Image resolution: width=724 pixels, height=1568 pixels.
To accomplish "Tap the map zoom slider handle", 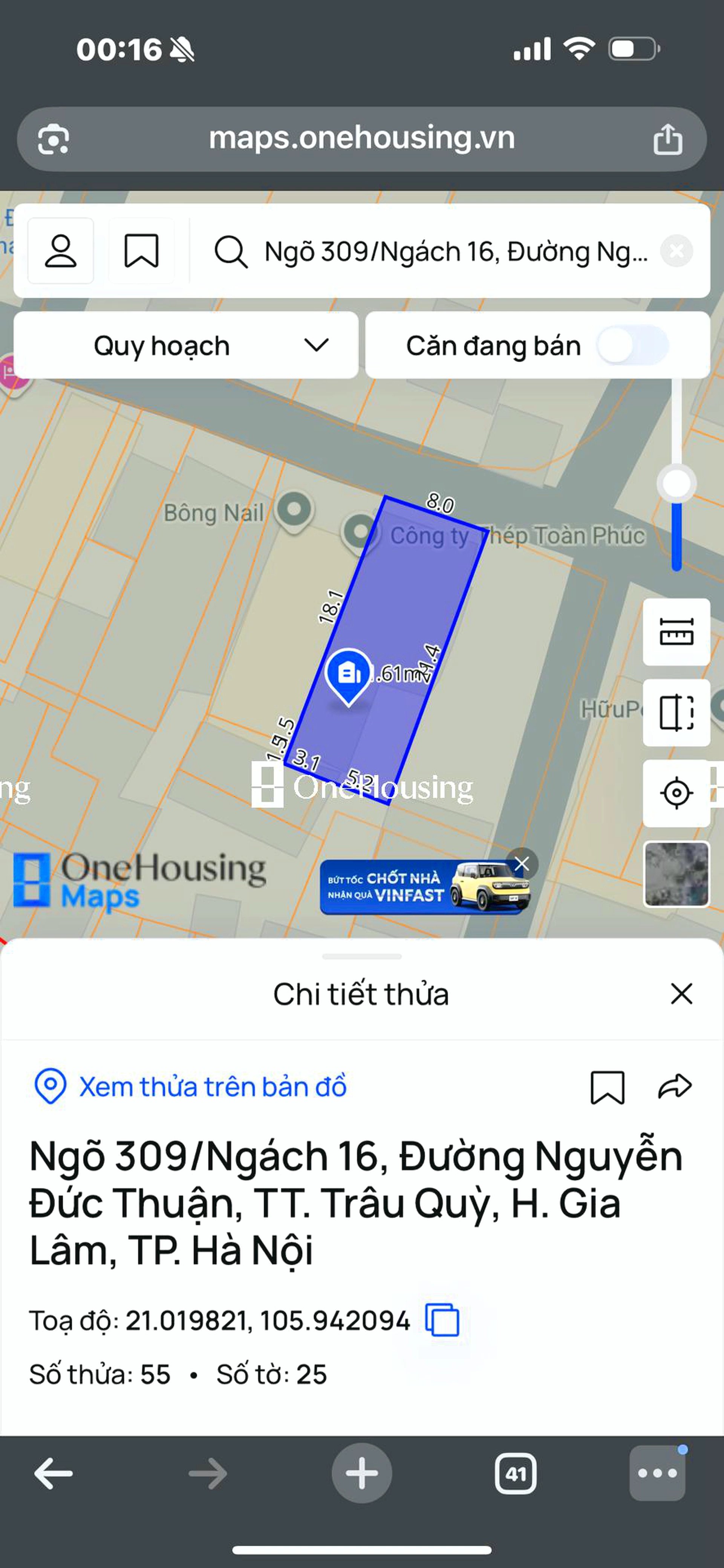I will pos(676,484).
